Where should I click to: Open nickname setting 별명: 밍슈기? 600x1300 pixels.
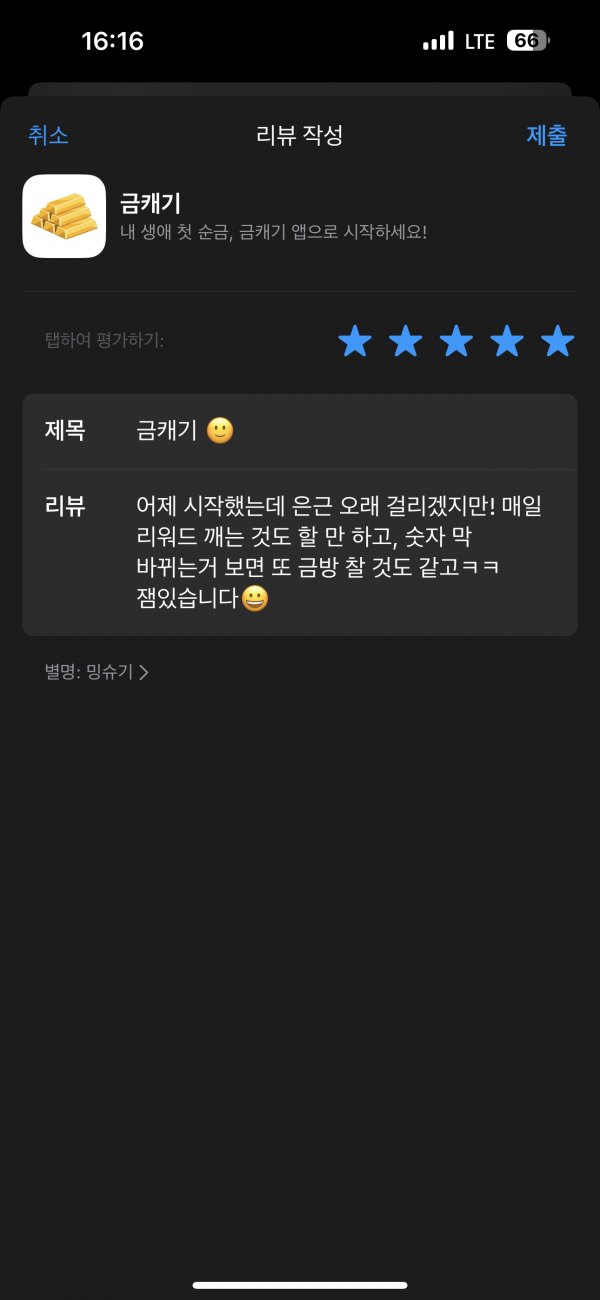coord(97,672)
